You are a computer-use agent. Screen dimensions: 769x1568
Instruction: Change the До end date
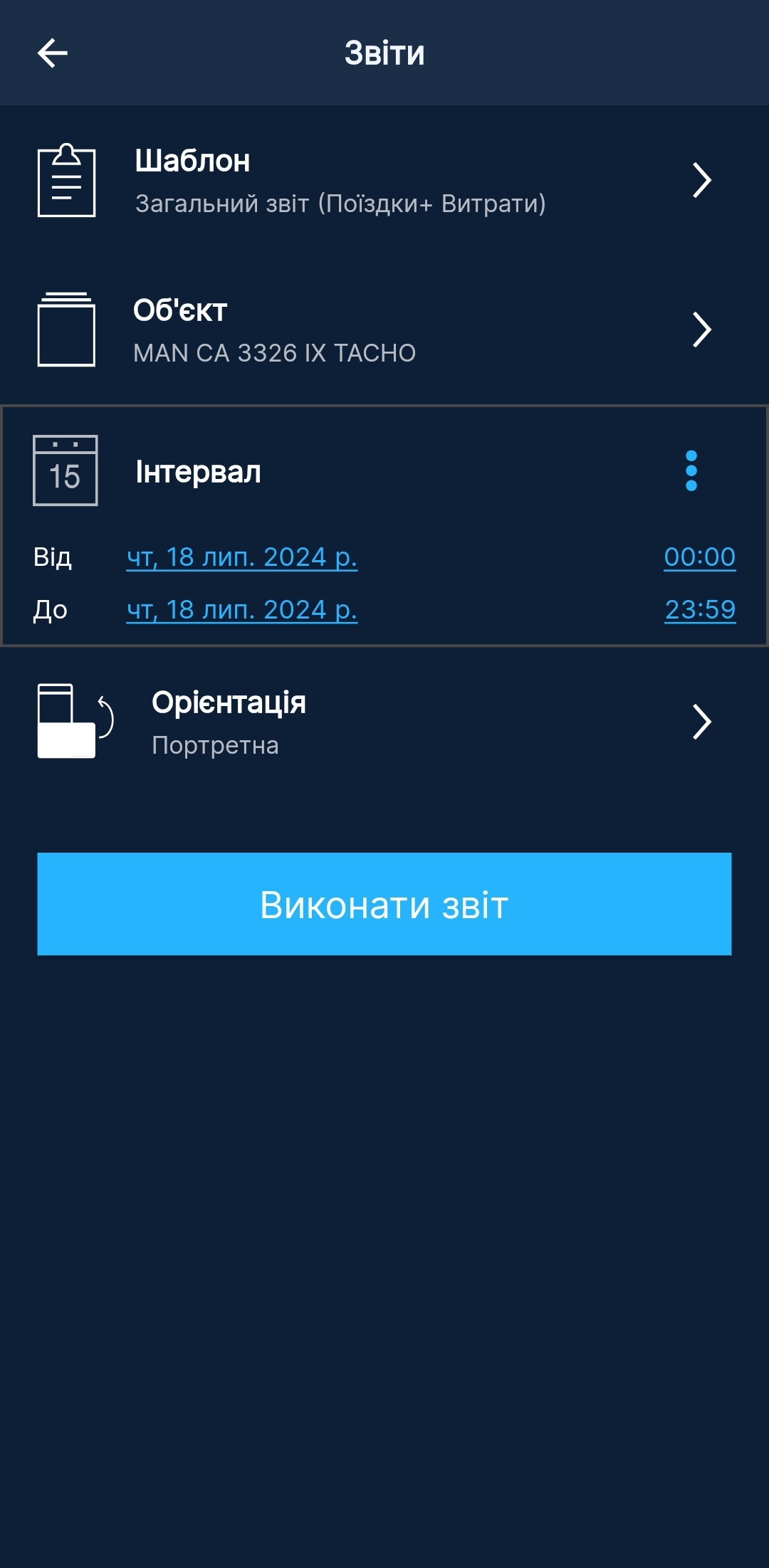pos(242,610)
